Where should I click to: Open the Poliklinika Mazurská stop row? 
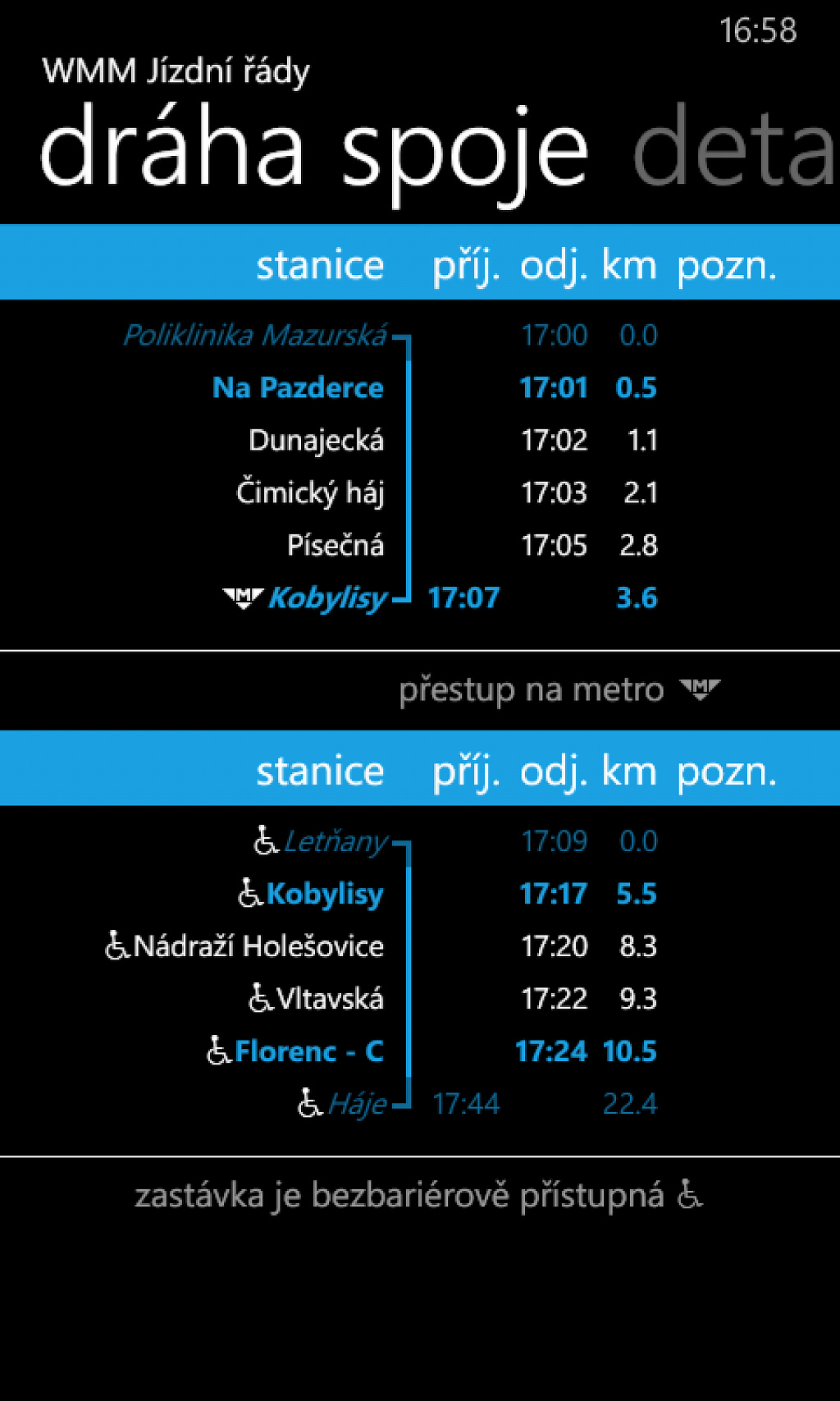[x=420, y=335]
